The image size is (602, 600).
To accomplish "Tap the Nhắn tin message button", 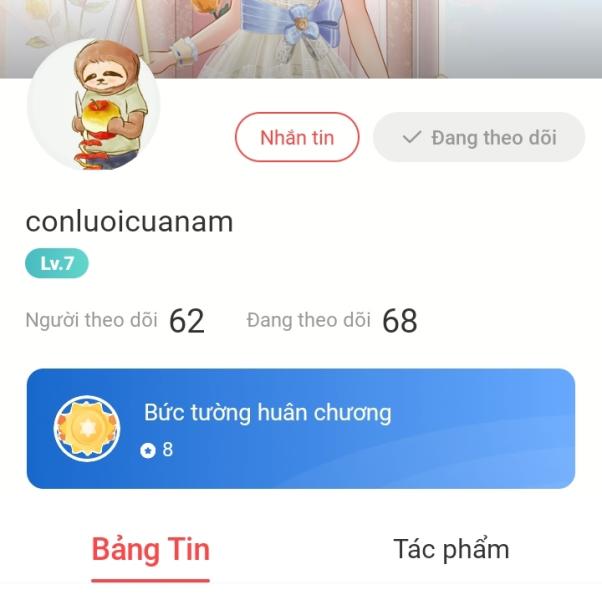I will pyautogui.click(x=297, y=138).
